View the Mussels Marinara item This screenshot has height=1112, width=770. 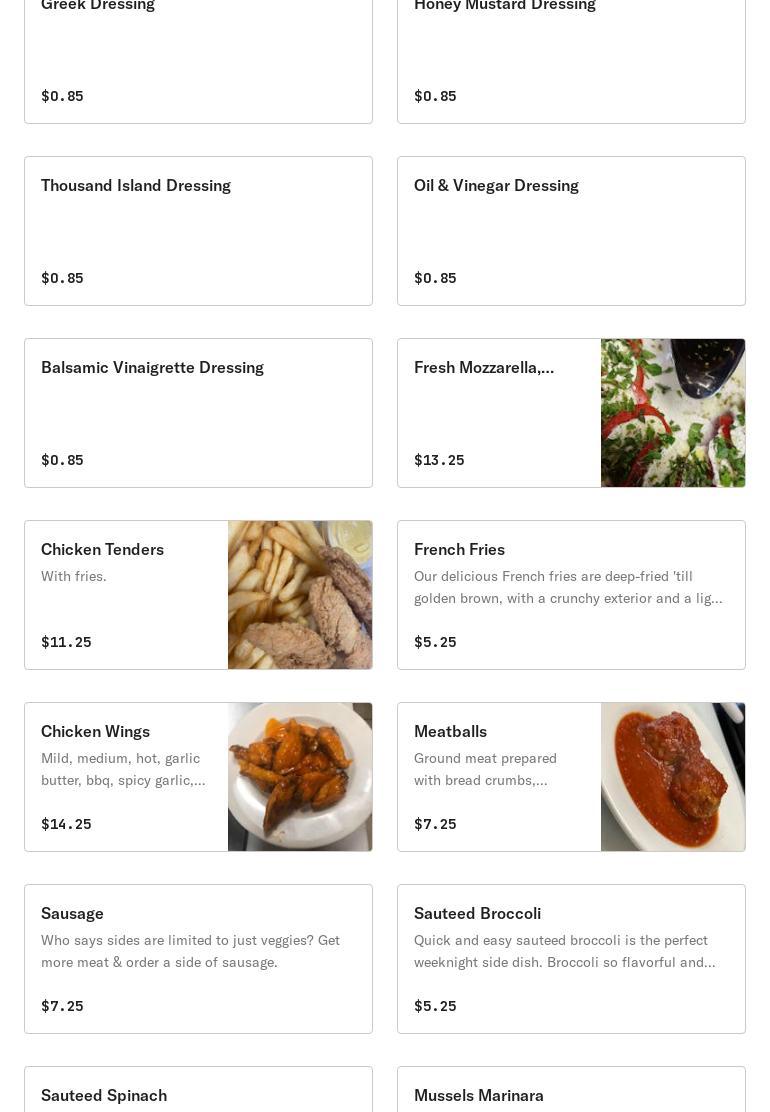click(x=571, y=1093)
